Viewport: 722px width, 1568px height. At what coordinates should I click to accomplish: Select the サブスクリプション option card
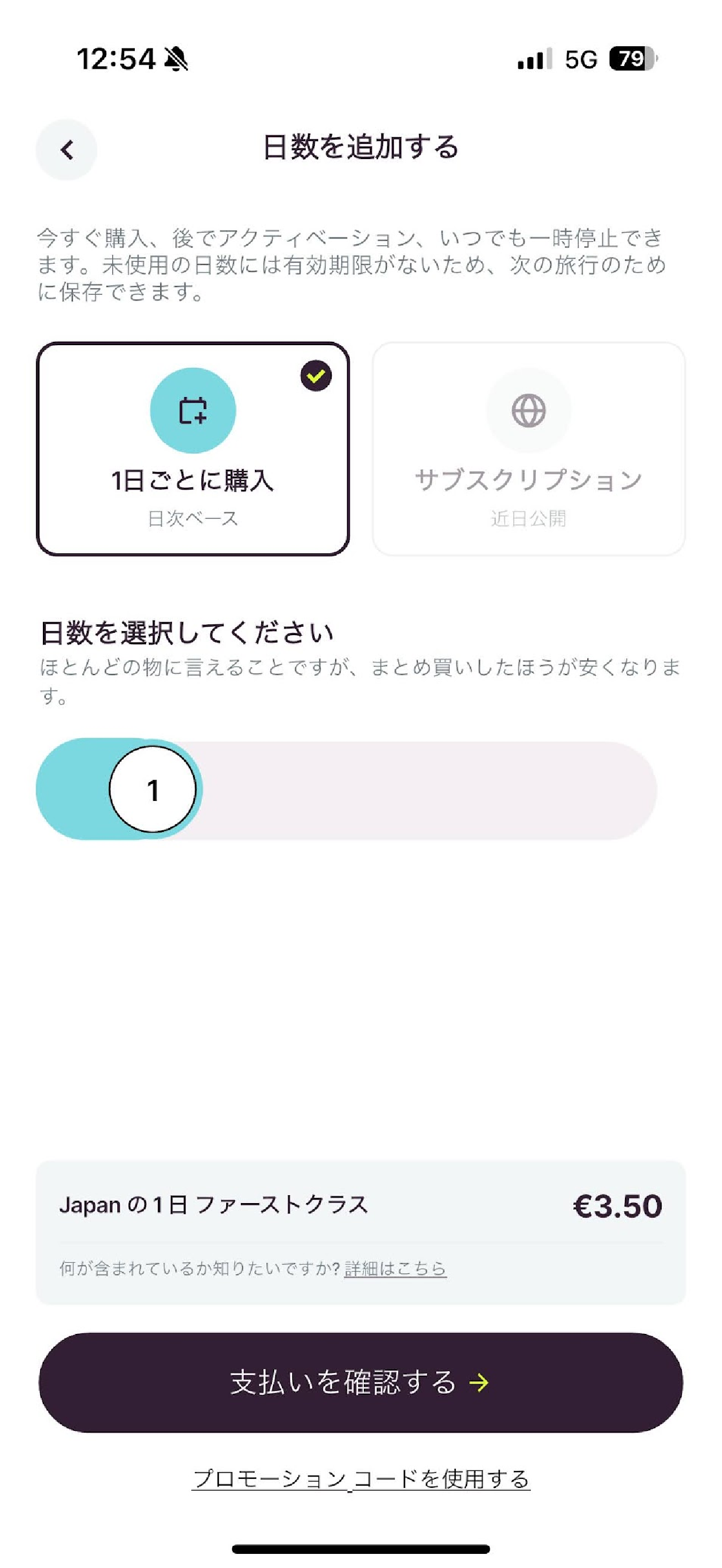[x=529, y=448]
